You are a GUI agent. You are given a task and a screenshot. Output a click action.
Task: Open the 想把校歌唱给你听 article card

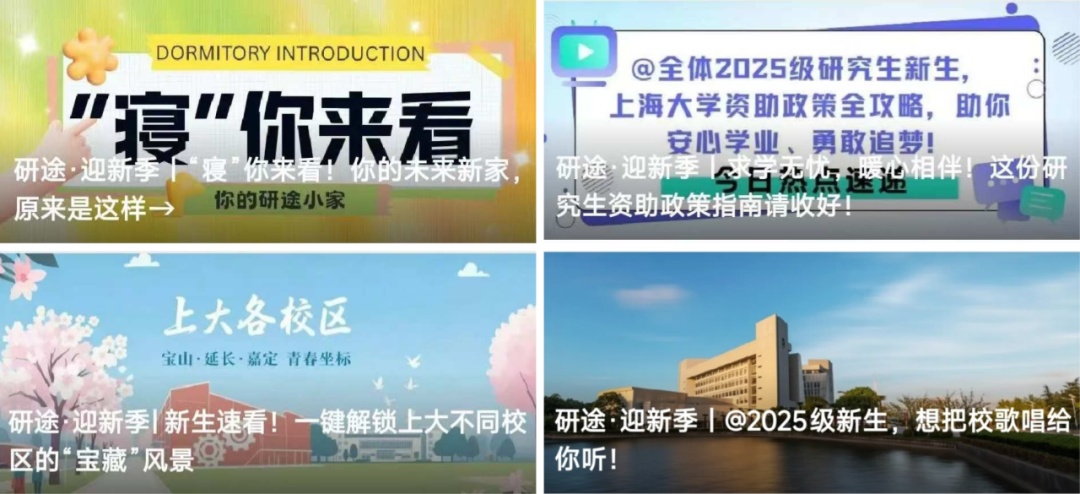pyautogui.click(x=811, y=372)
